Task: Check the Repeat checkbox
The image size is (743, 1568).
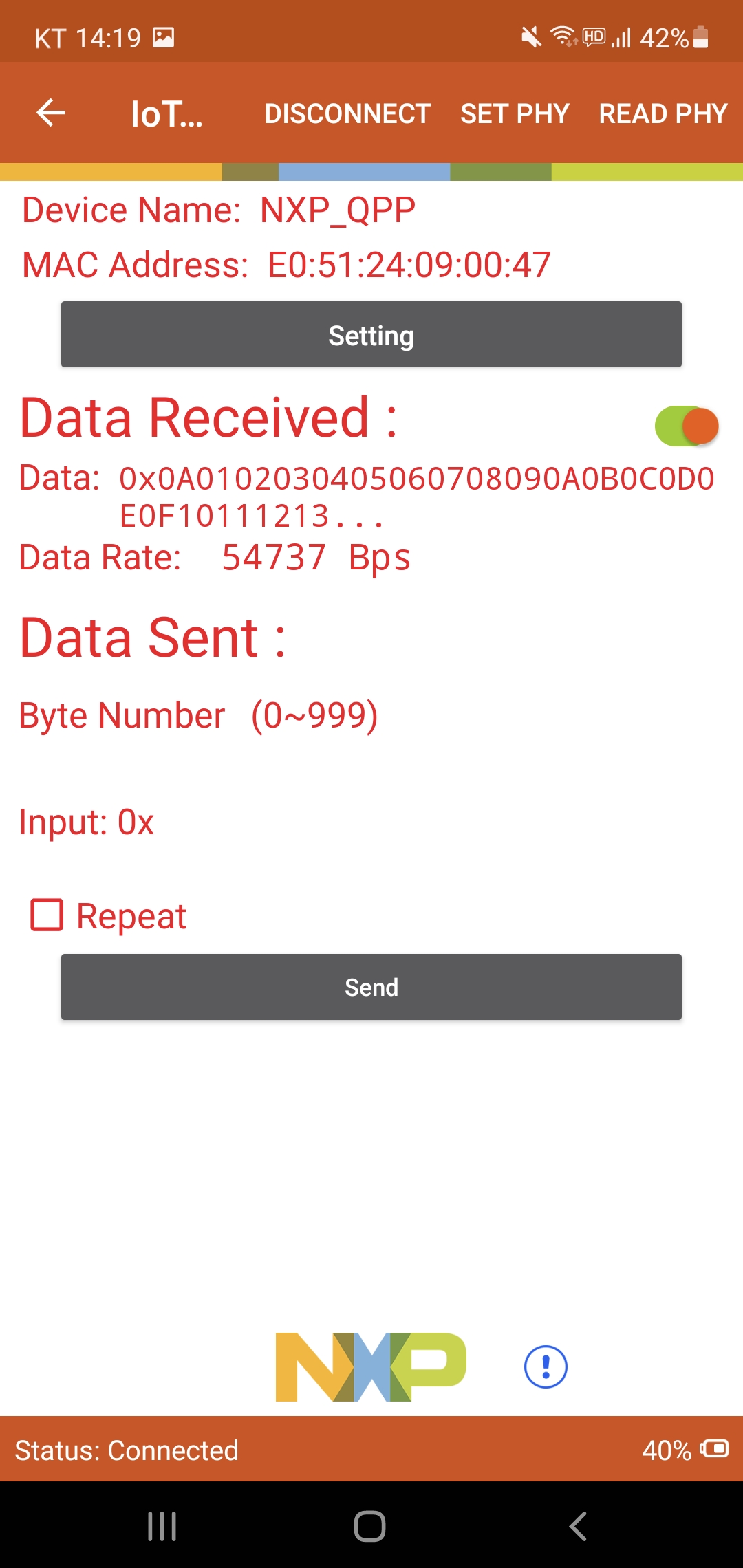Action: [47, 915]
